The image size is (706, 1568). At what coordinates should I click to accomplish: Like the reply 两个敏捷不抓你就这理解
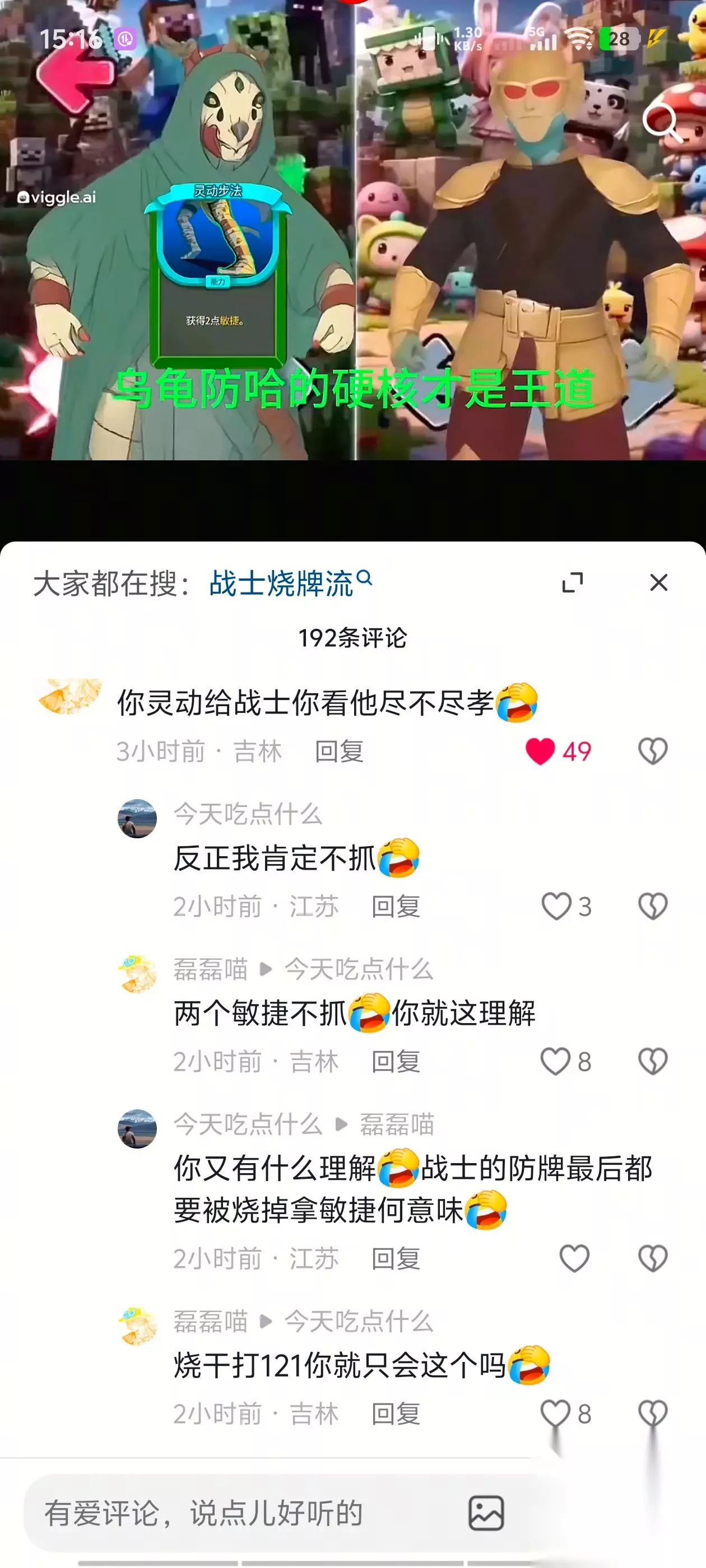[x=555, y=1062]
